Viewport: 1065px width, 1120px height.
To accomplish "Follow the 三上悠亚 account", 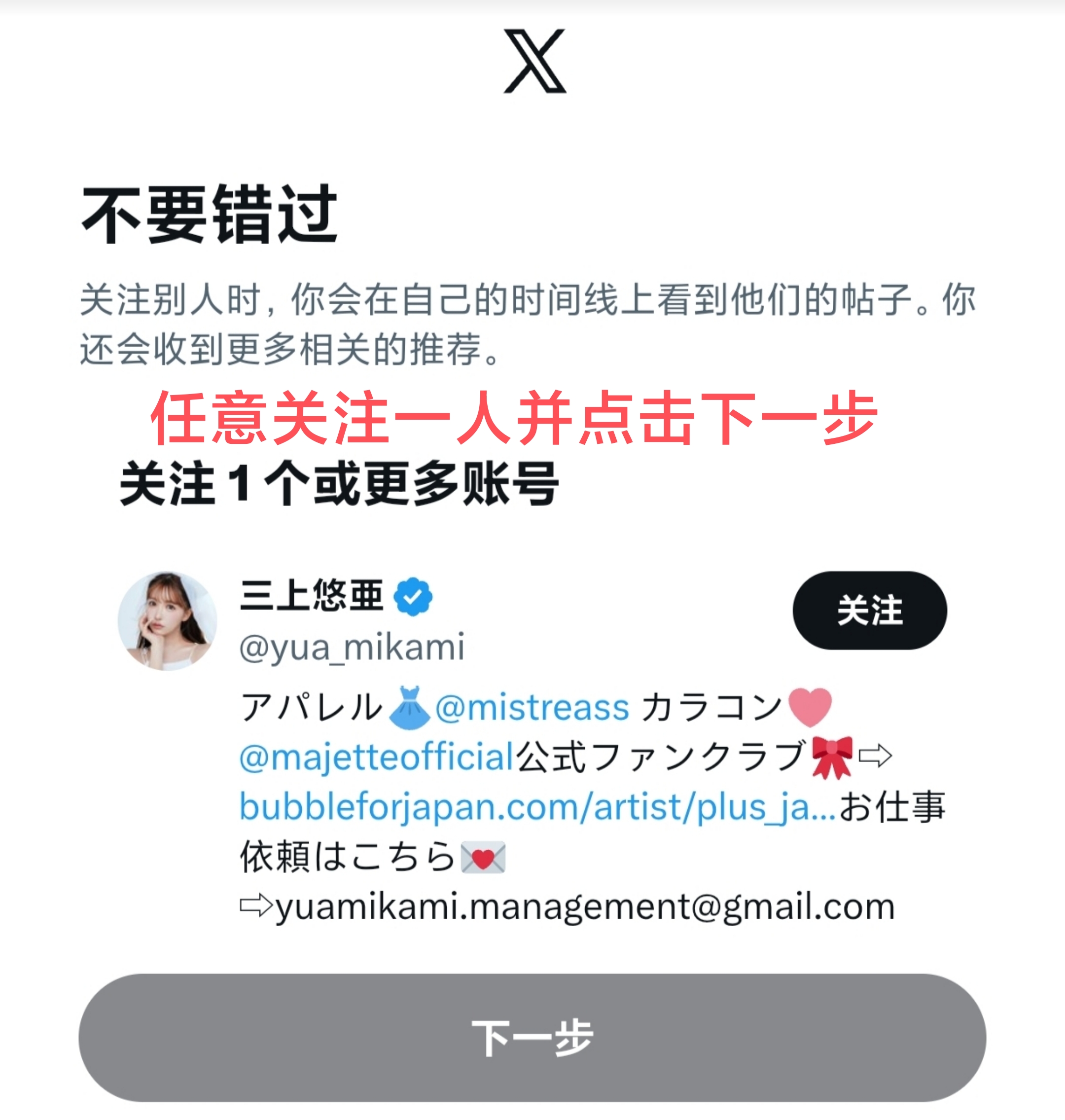I will pyautogui.click(x=869, y=610).
